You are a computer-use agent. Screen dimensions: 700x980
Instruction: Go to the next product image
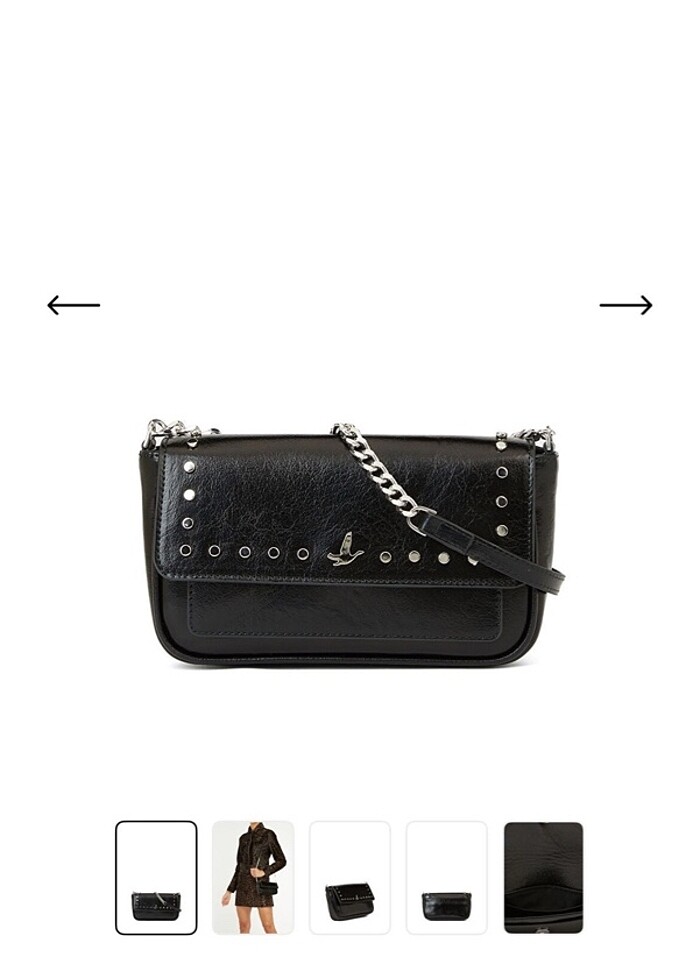[x=626, y=305]
